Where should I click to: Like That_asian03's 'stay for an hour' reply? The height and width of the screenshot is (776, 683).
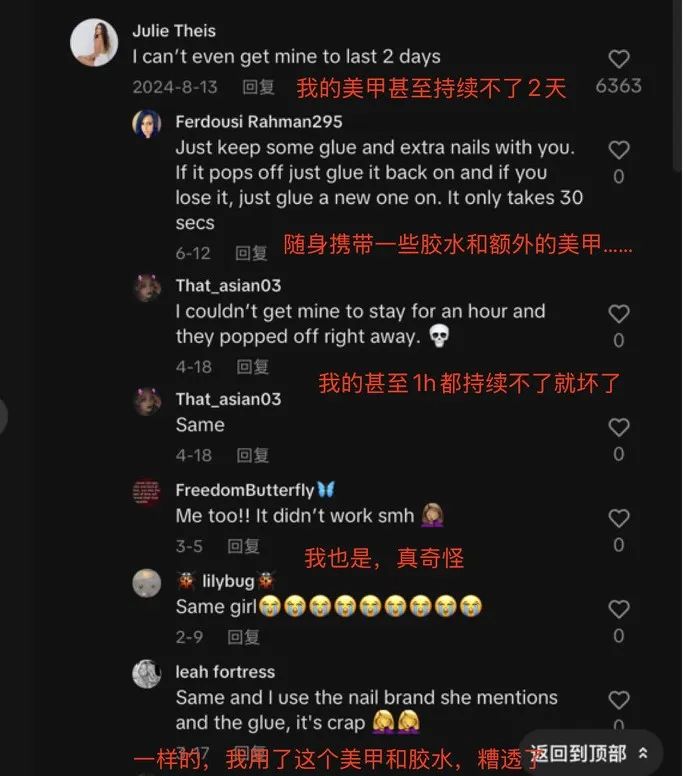pos(619,314)
